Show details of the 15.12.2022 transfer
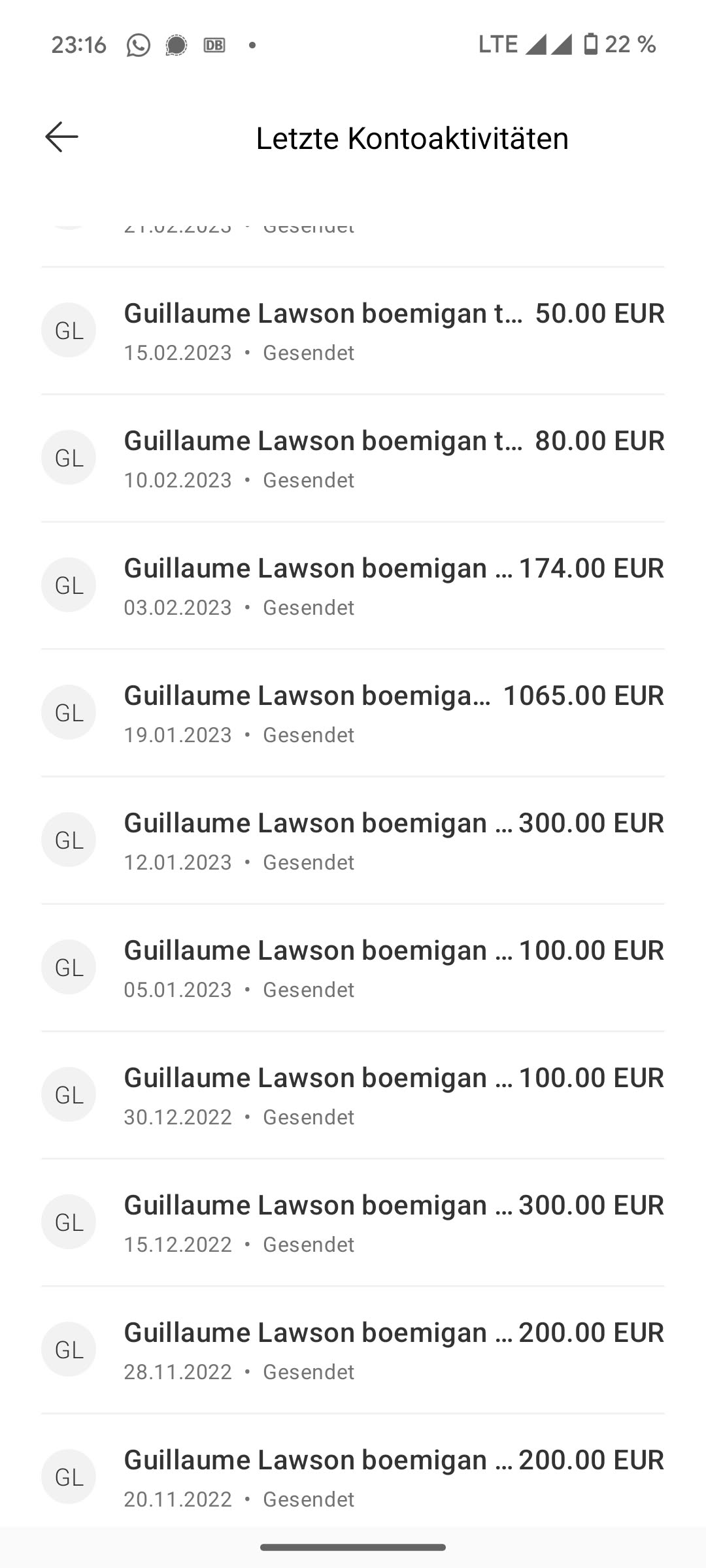 click(353, 1223)
